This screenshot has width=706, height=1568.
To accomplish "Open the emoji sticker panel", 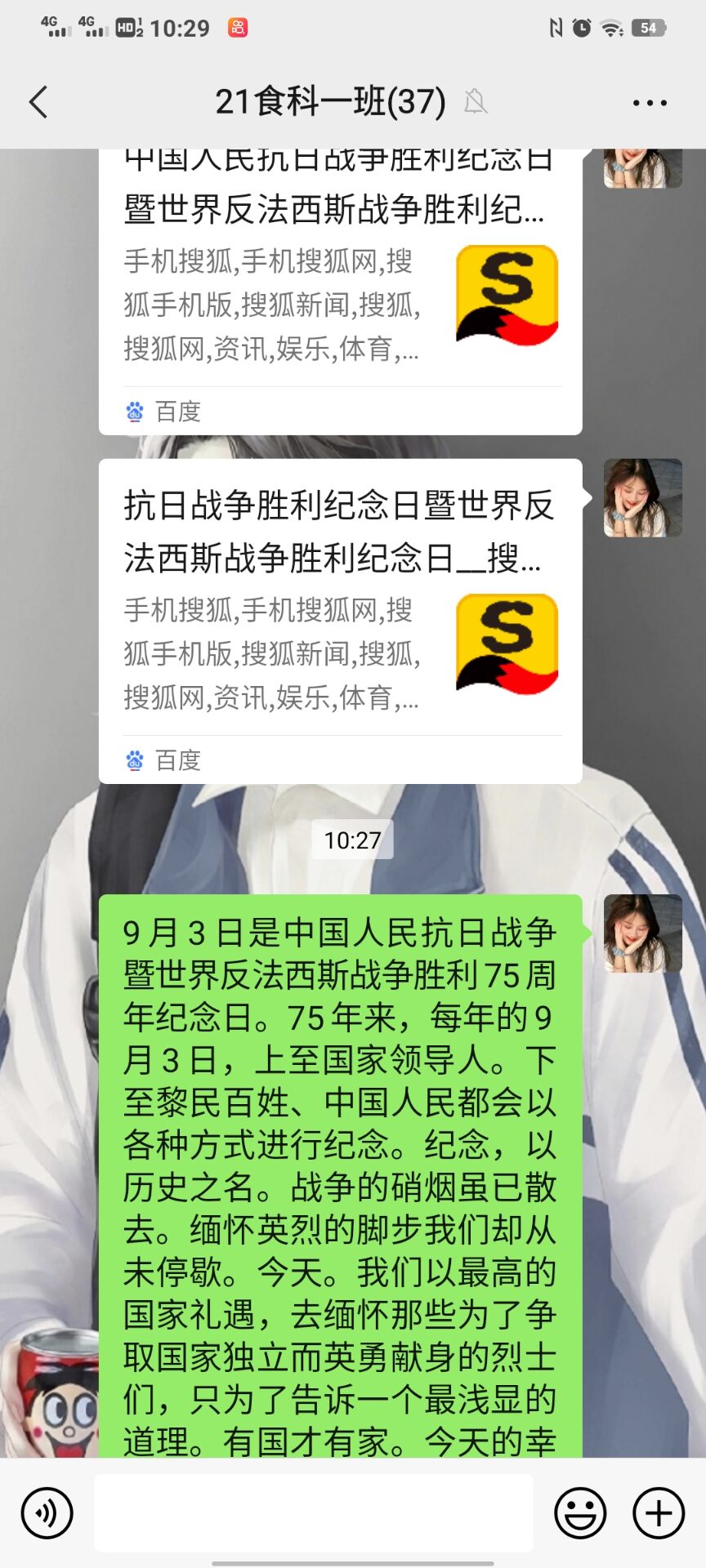I will [580, 1513].
